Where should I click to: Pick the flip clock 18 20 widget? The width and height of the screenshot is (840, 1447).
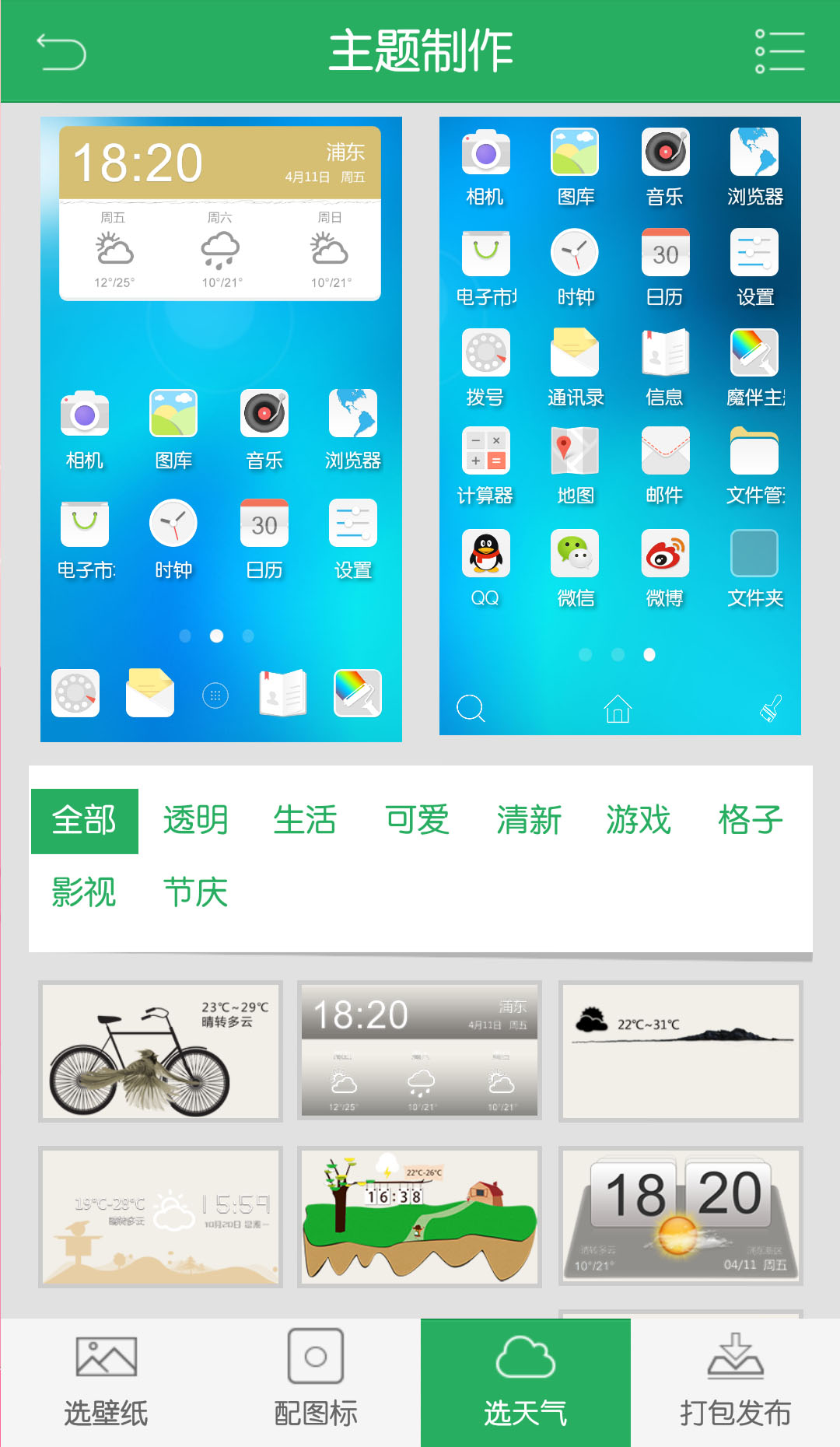[681, 1217]
